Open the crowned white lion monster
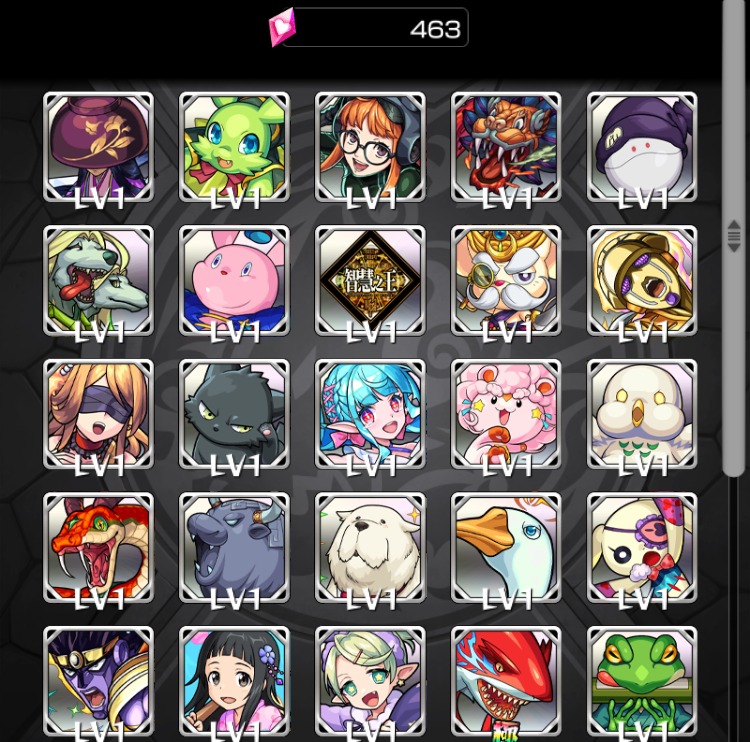Screen dimensions: 750x742 click(x=506, y=280)
